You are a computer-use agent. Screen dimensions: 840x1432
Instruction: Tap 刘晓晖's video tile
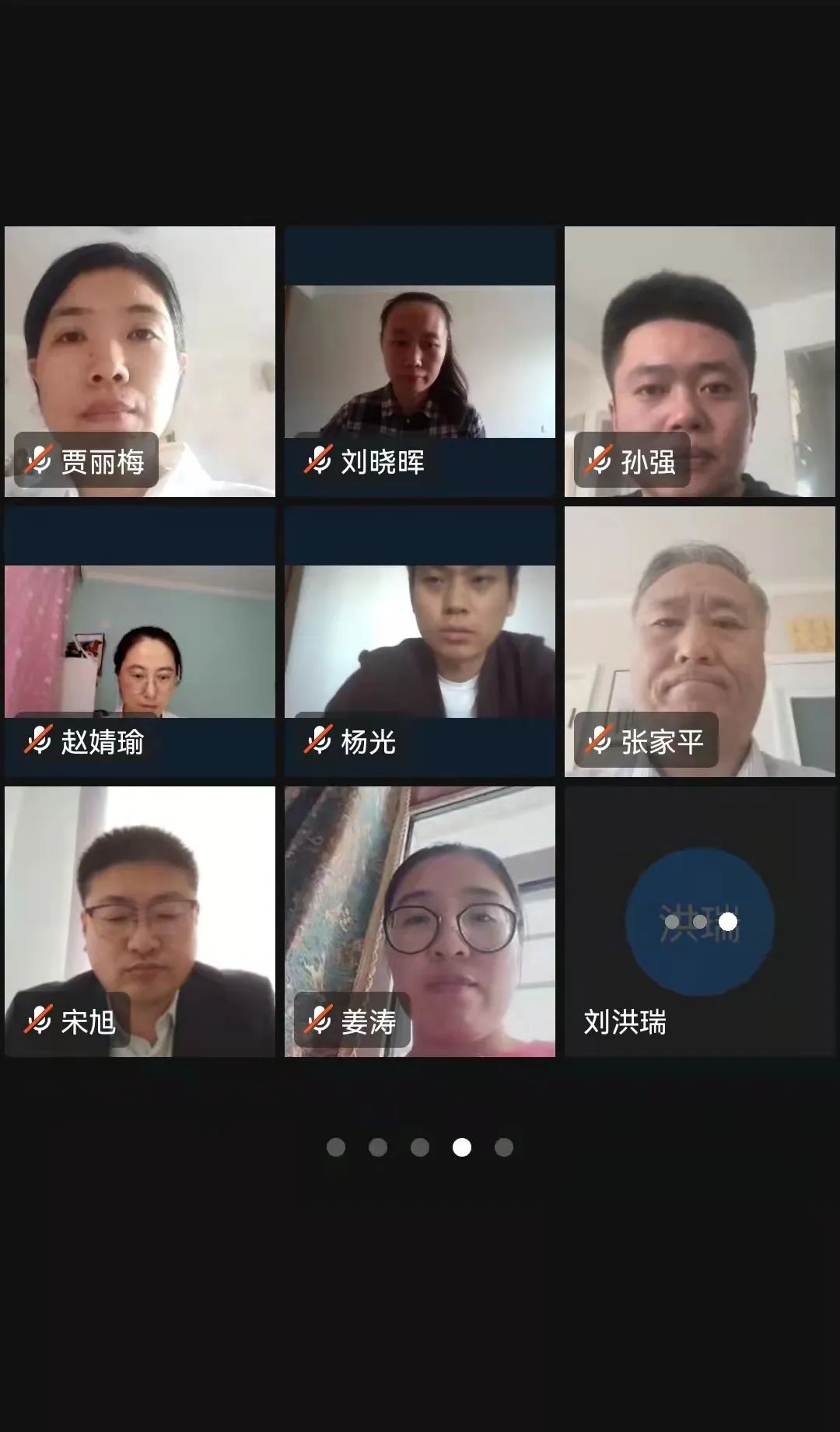(x=420, y=361)
